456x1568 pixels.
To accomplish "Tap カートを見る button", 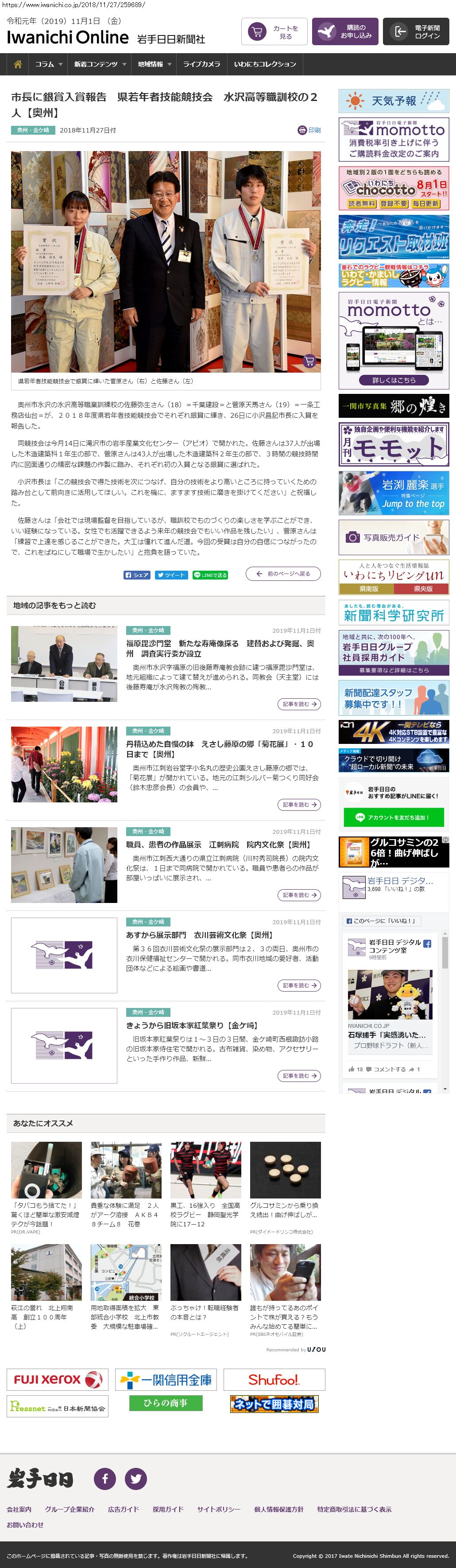I will click(x=274, y=31).
